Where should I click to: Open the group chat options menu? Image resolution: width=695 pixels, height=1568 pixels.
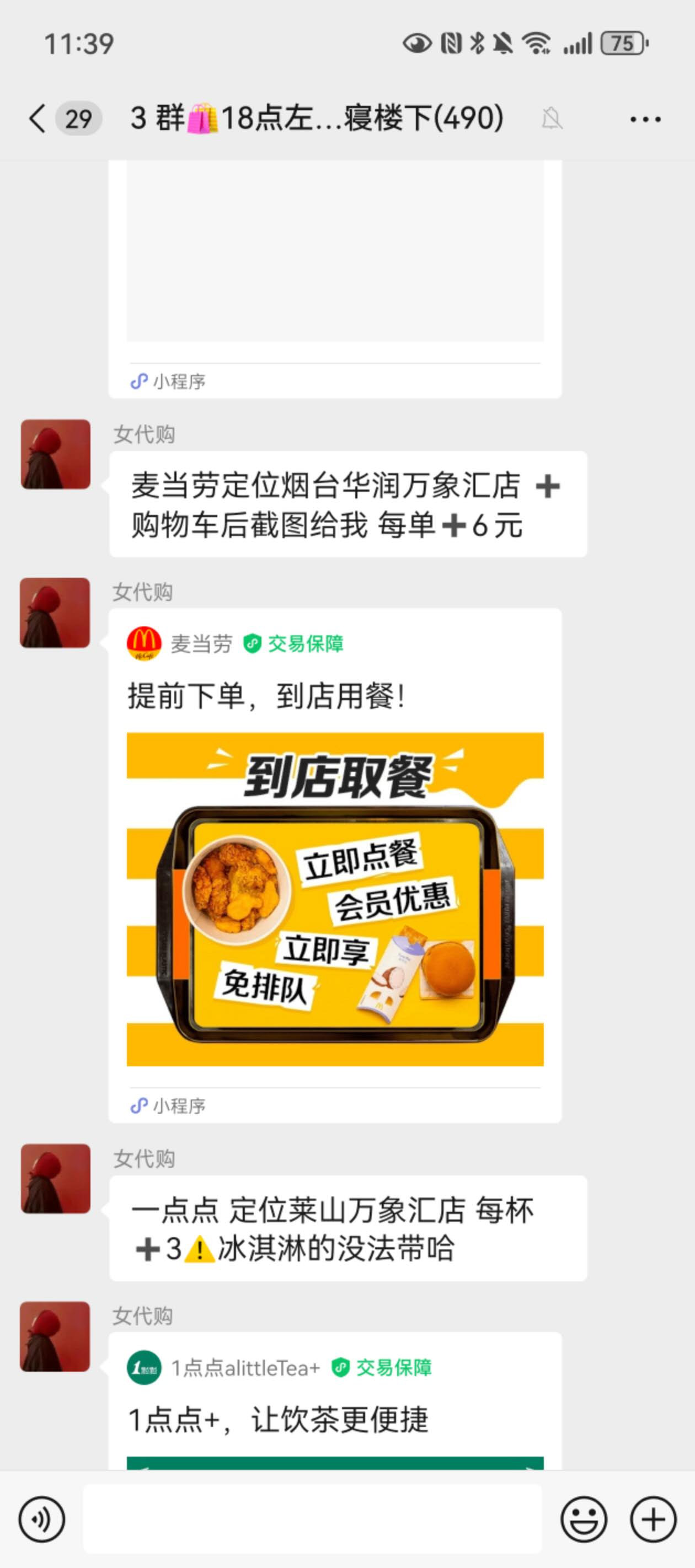pos(645,119)
